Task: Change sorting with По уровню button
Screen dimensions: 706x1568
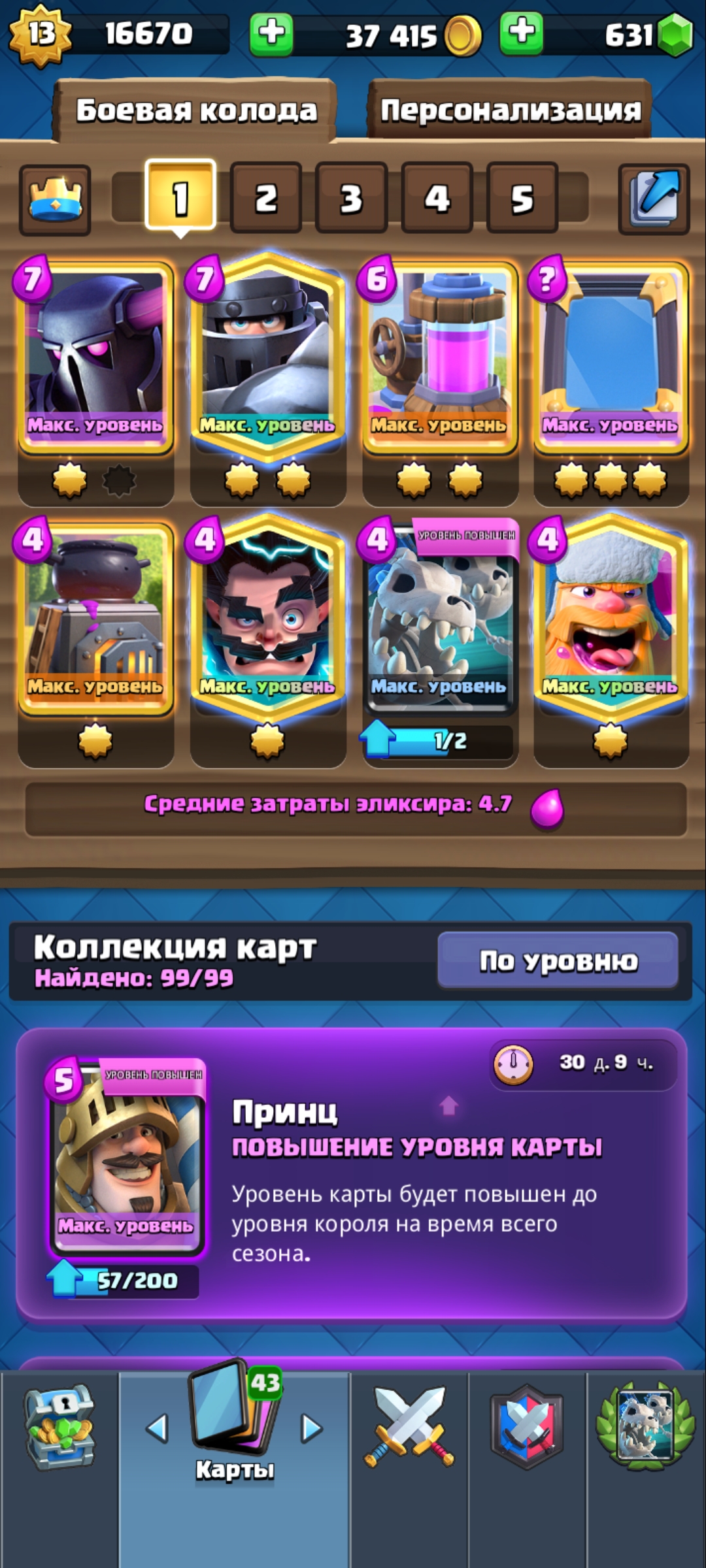Action: [x=558, y=960]
